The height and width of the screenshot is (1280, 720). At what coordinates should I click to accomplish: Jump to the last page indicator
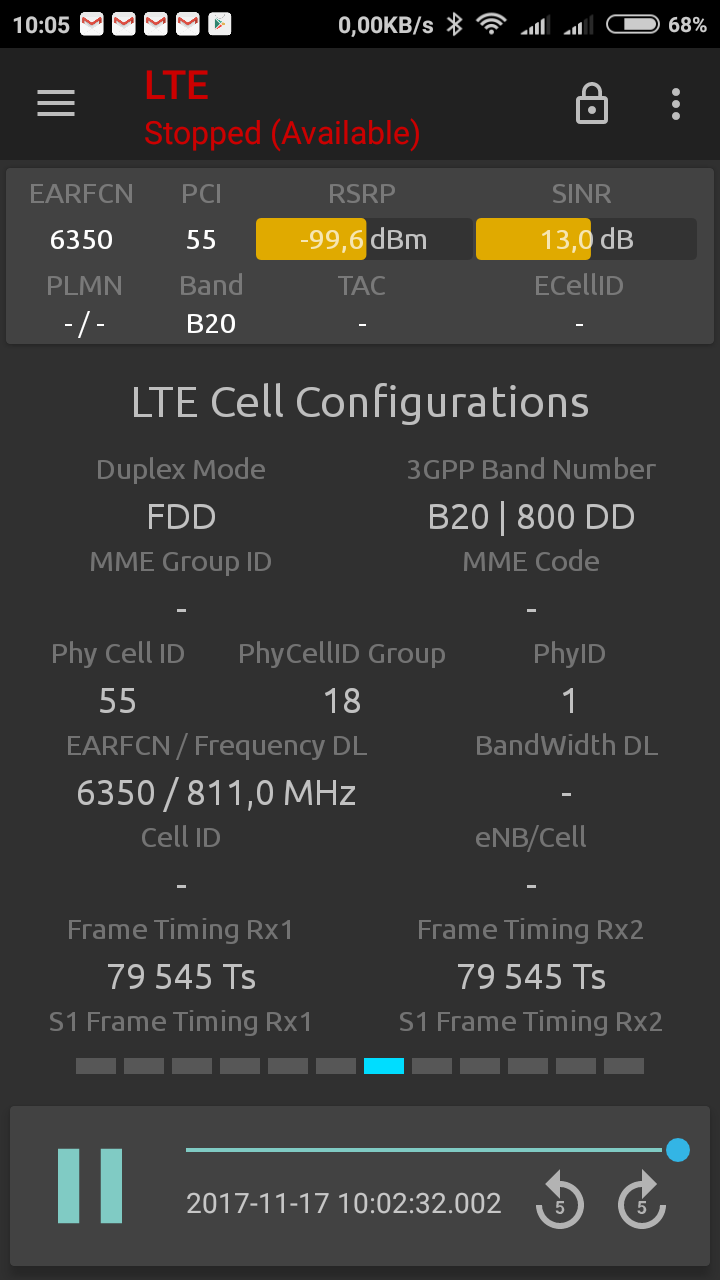624,1066
